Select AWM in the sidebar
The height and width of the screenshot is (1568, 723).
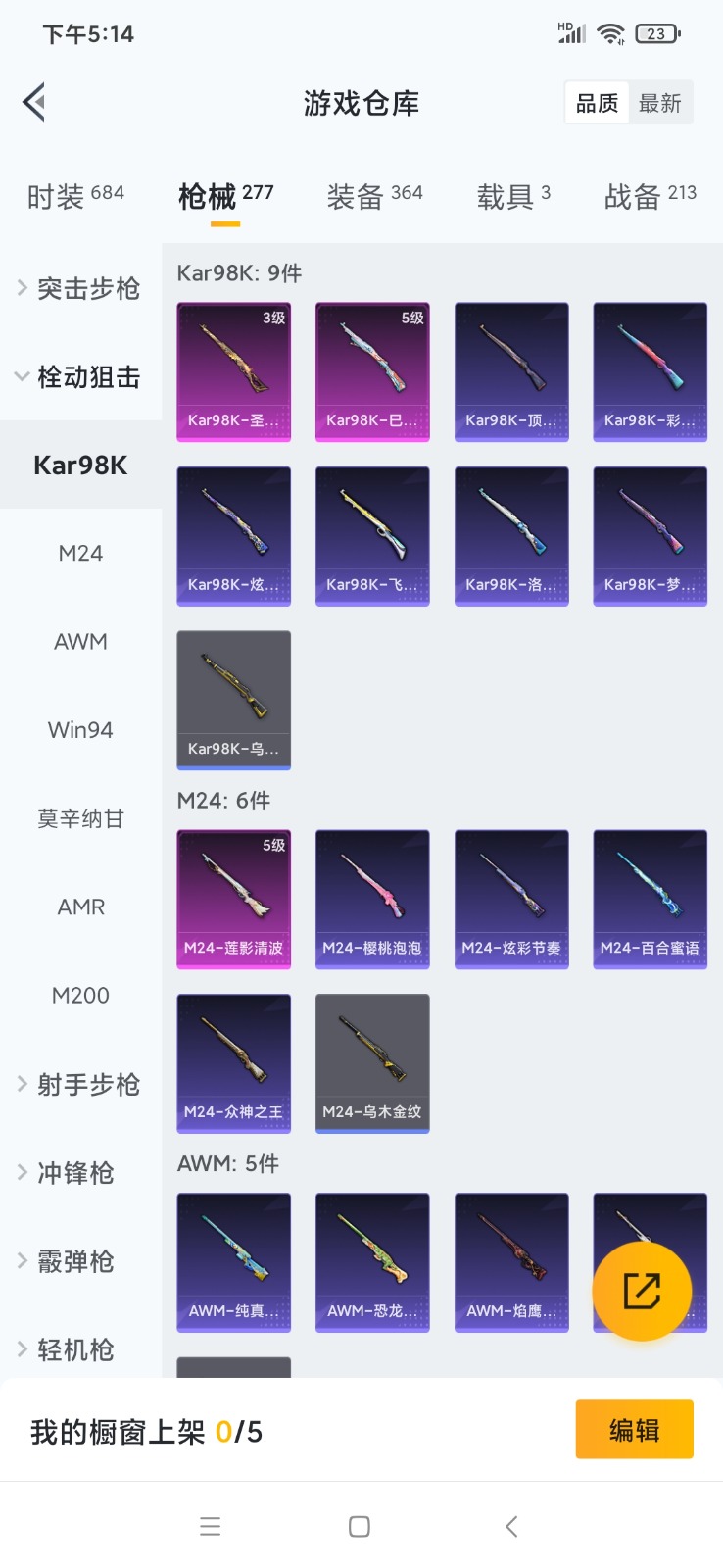coord(80,642)
